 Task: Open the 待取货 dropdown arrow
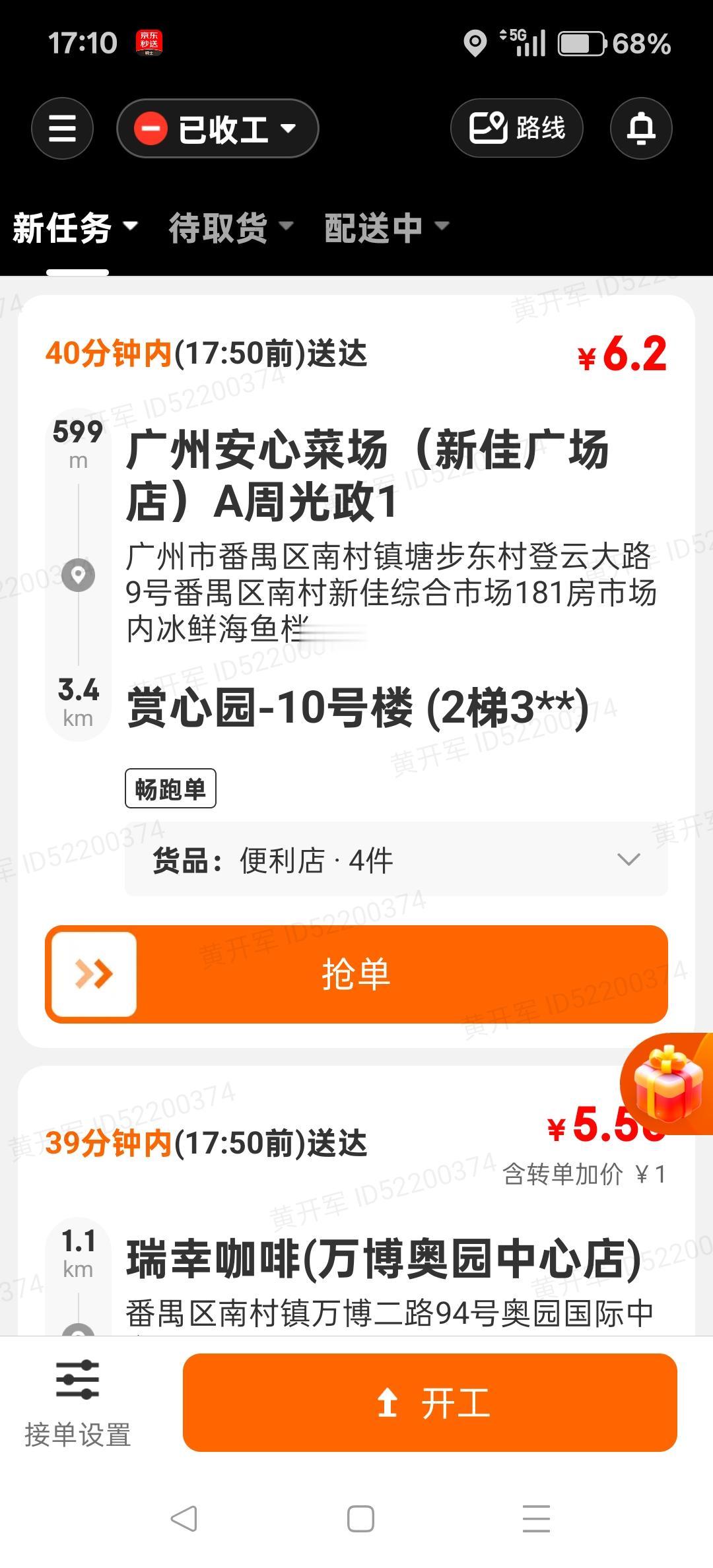pos(287,226)
